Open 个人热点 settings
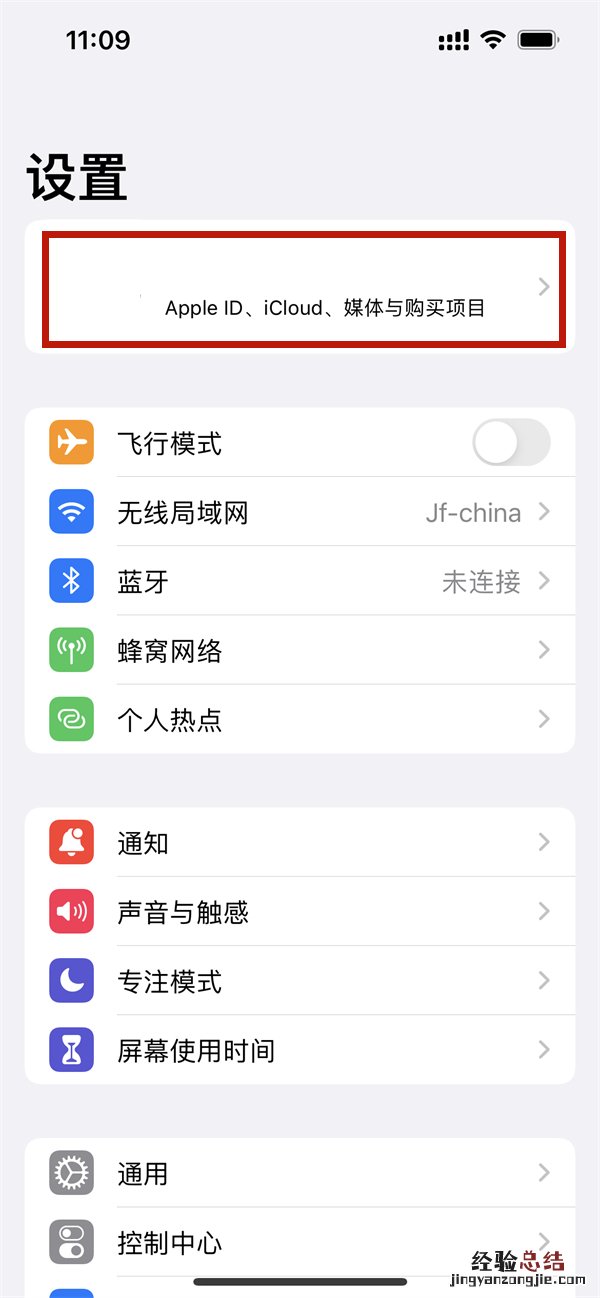600x1298 pixels. (x=300, y=720)
